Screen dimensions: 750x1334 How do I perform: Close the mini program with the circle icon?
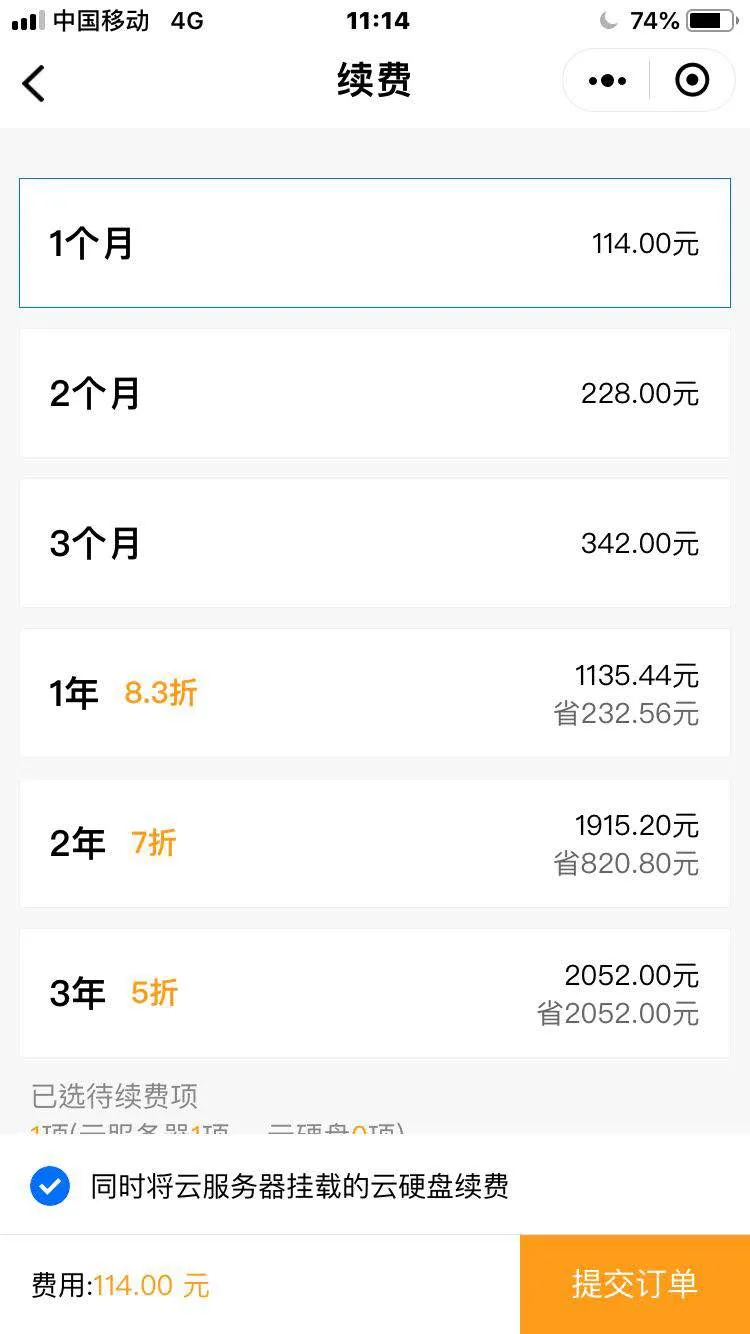[x=692, y=80]
